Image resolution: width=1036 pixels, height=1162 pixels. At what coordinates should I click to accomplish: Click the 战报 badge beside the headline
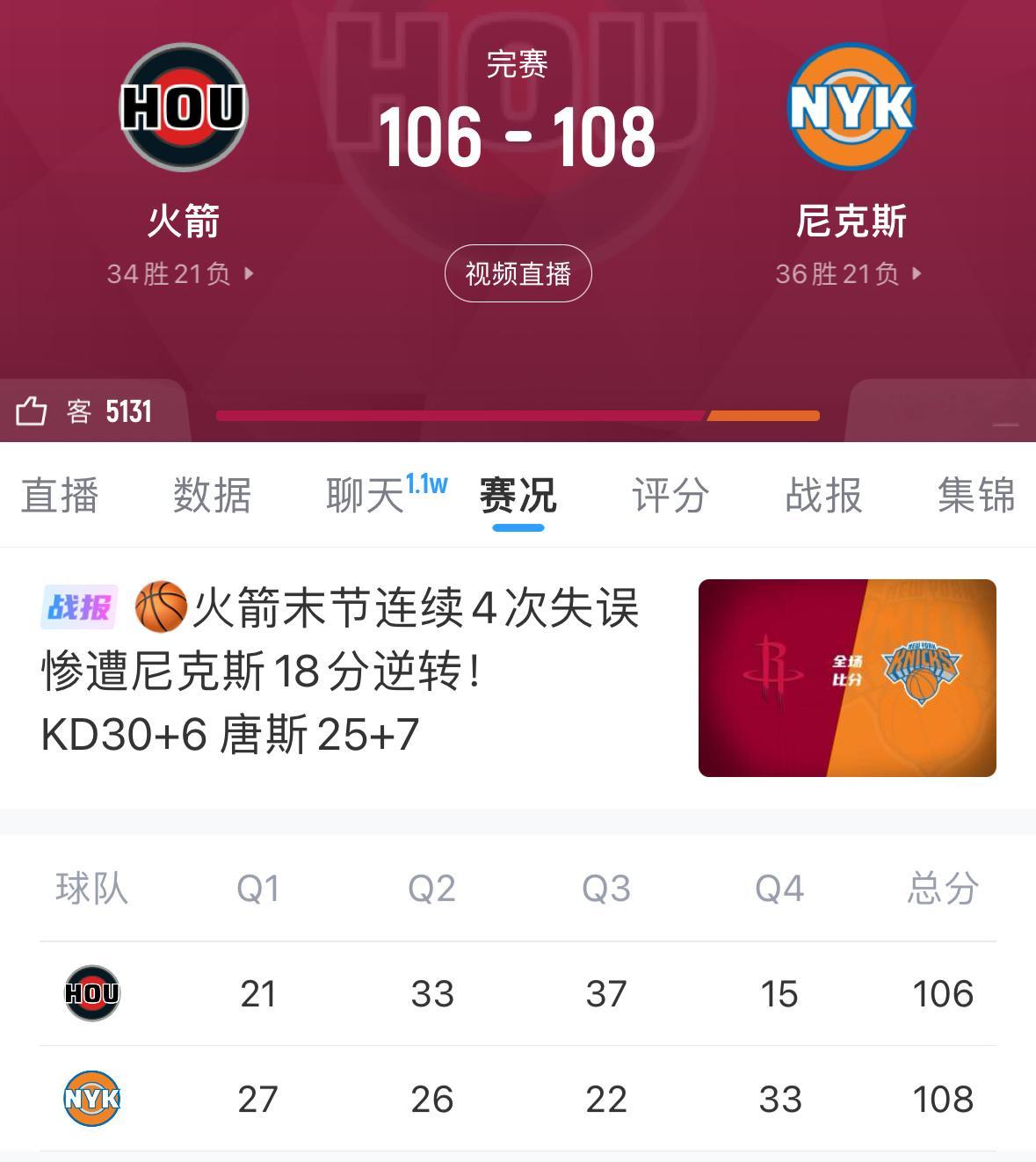click(77, 606)
